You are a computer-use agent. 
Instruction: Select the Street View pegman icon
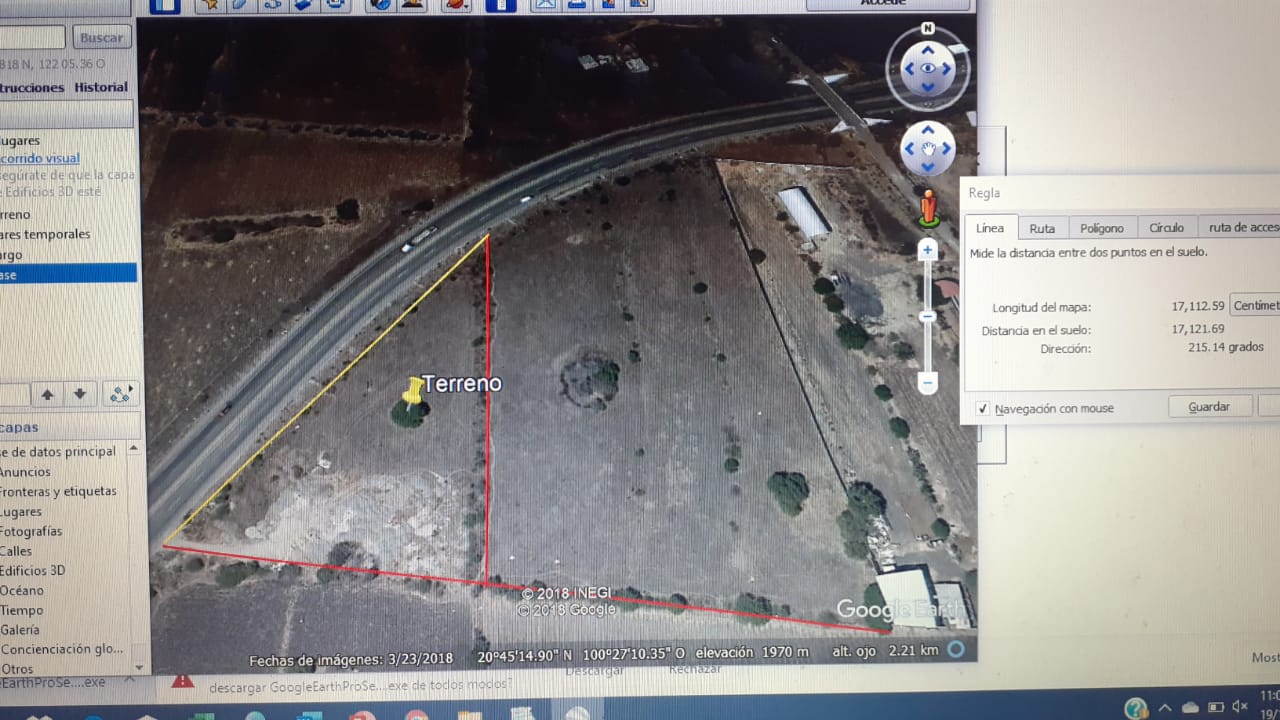(x=928, y=208)
